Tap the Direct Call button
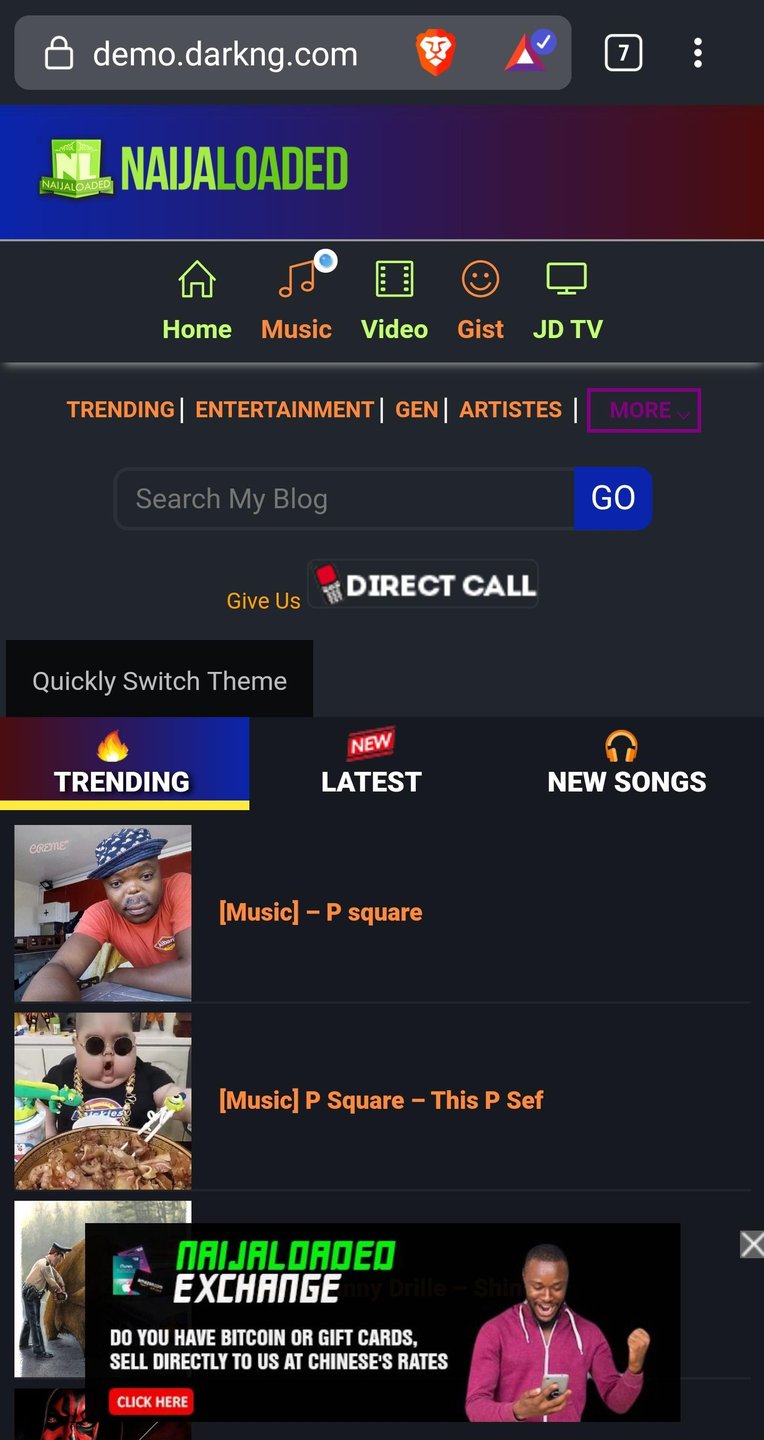Screen dimensions: 764x1440 (x=423, y=584)
